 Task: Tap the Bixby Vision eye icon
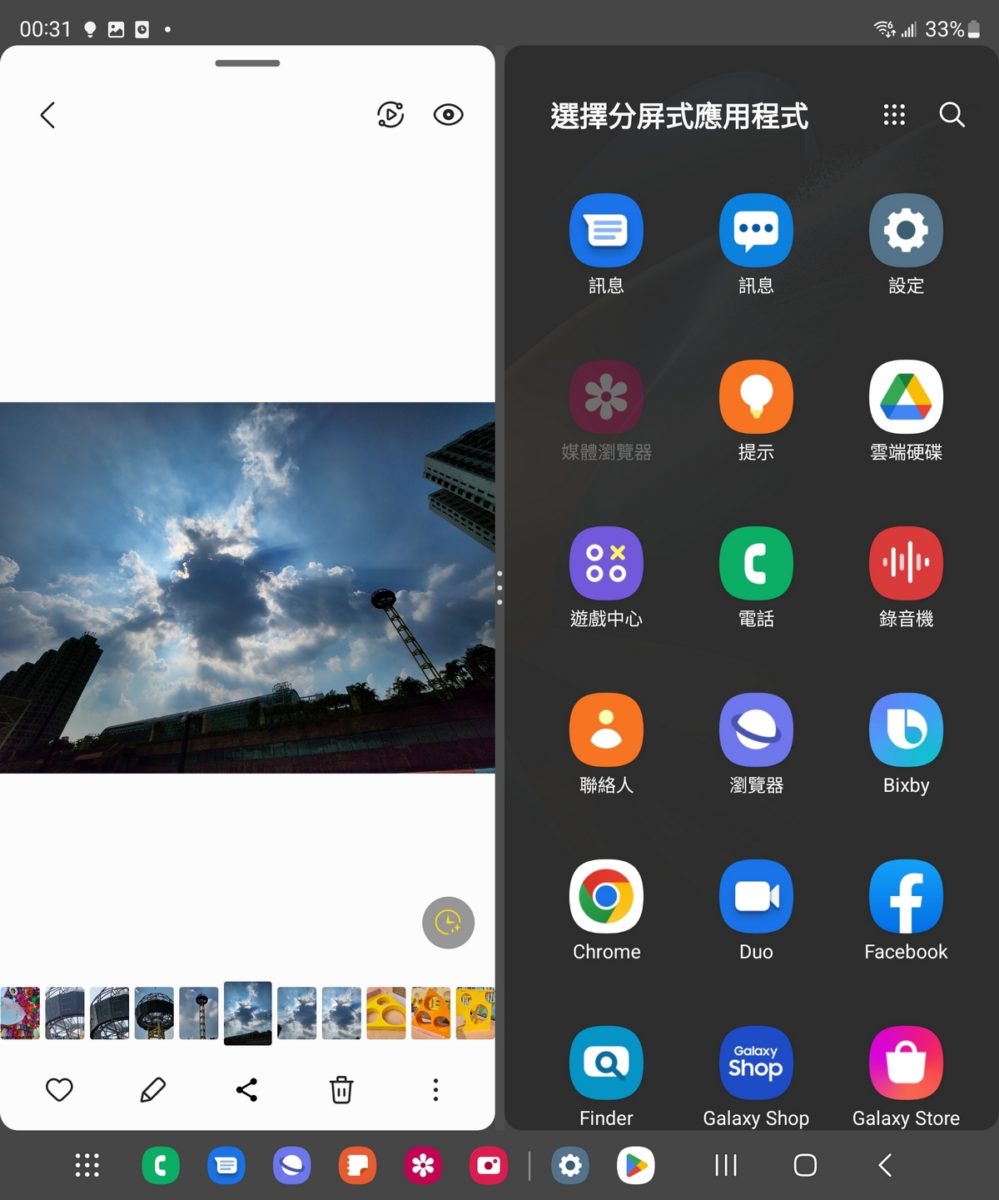tap(448, 115)
